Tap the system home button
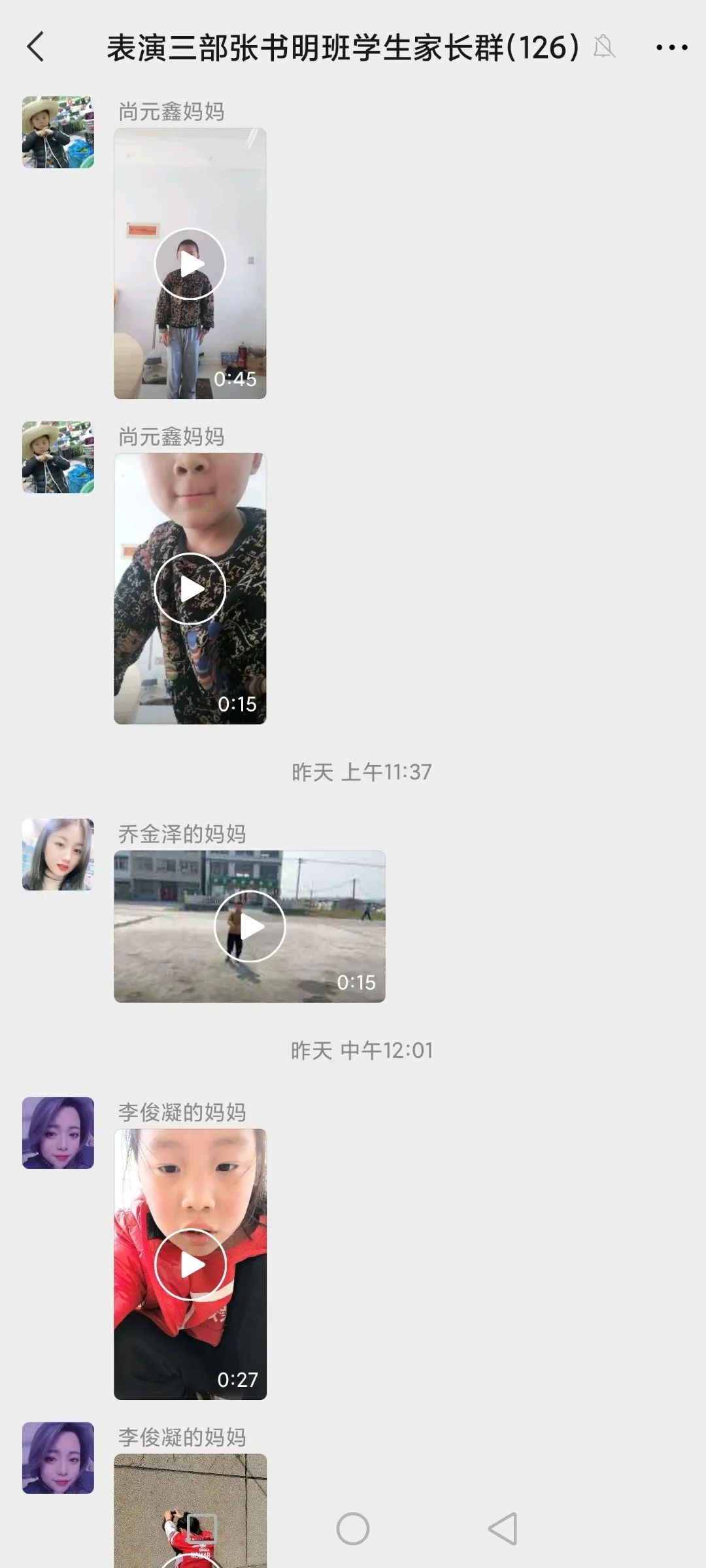706x1568 pixels. (x=353, y=1529)
